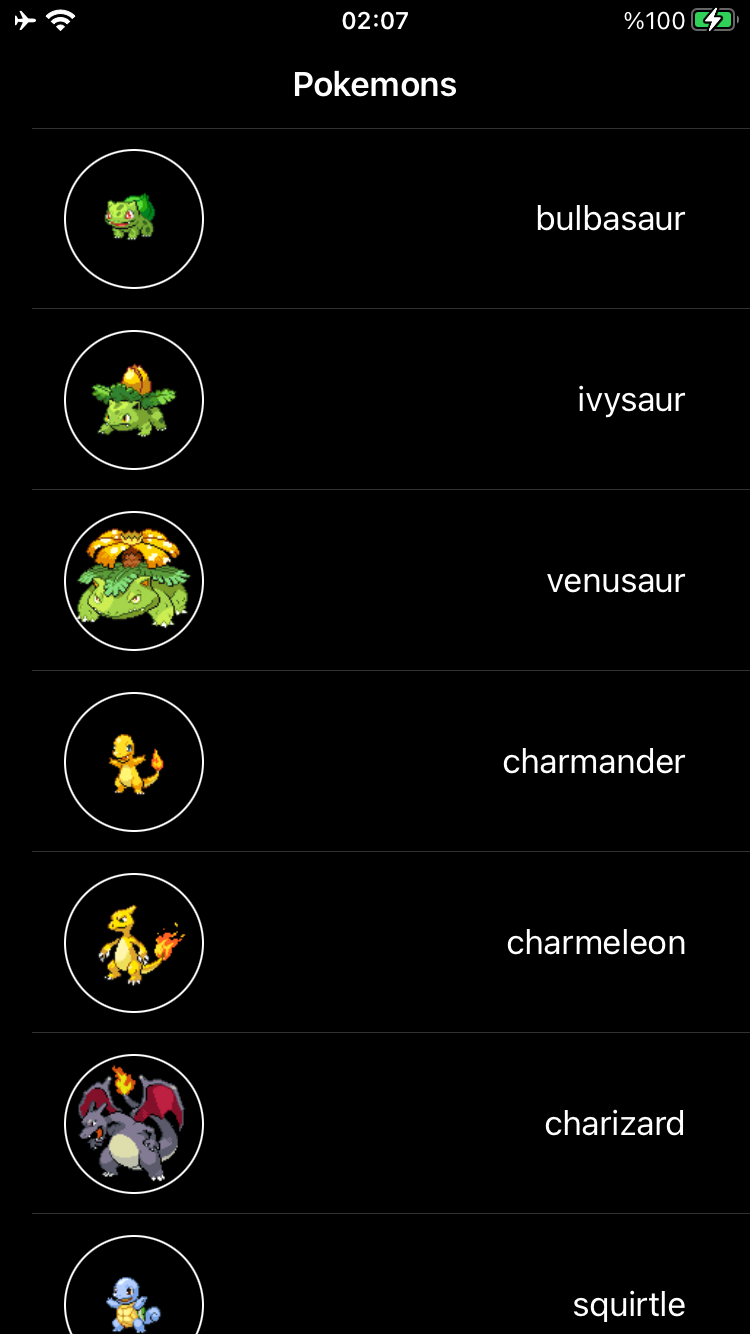
Task: Open the venusaur circular thumbnail
Action: click(x=133, y=580)
